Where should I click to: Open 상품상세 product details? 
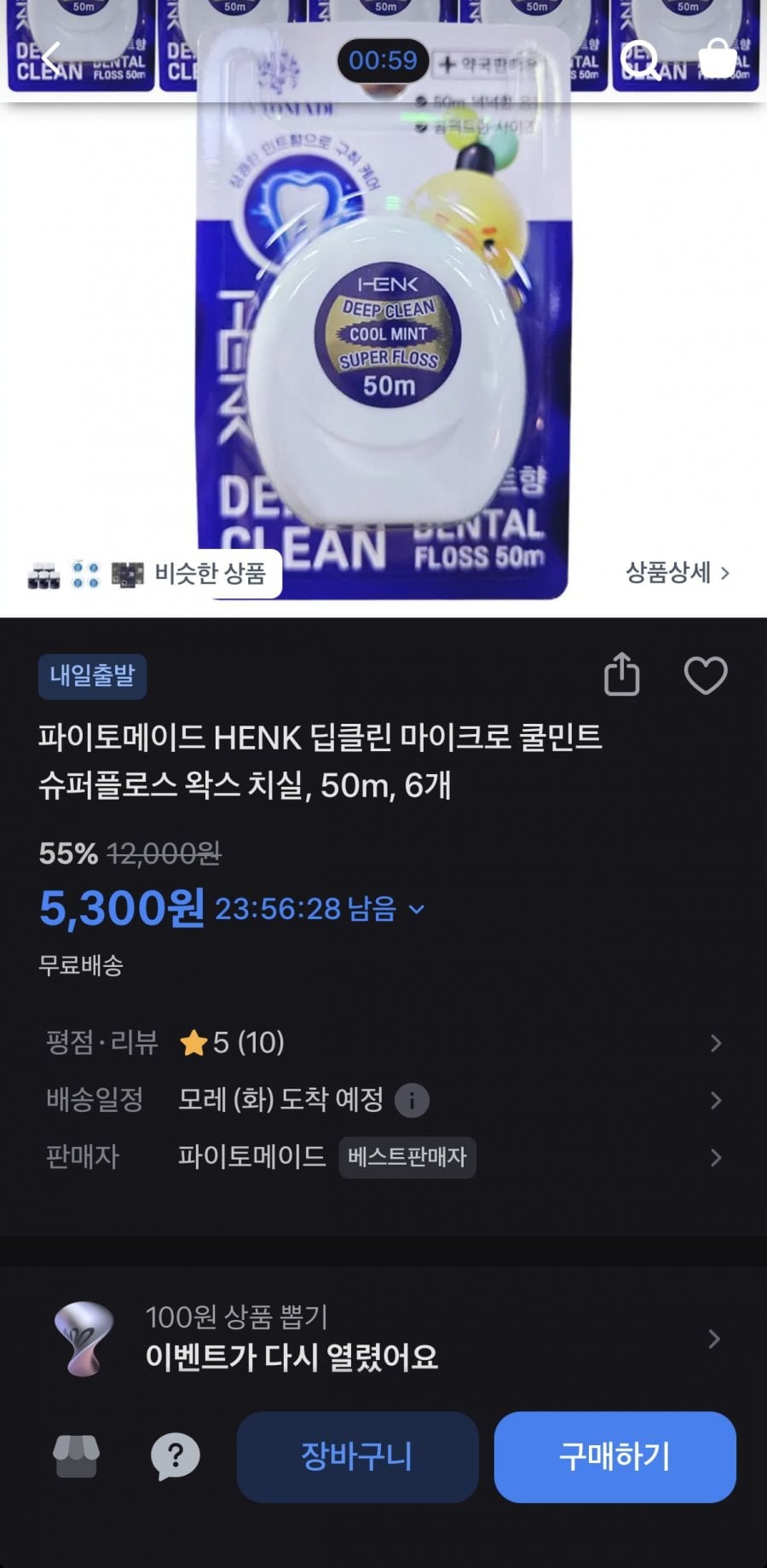click(678, 572)
